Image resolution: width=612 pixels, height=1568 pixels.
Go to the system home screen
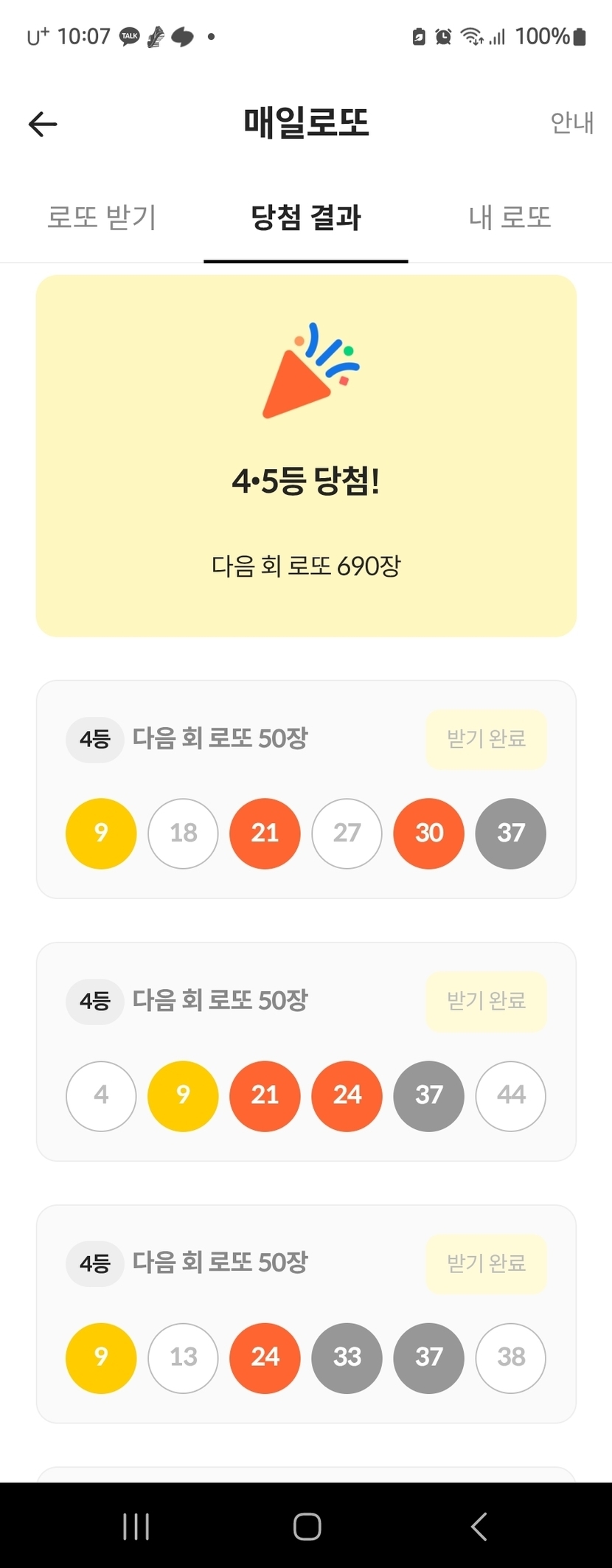pyautogui.click(x=307, y=1526)
